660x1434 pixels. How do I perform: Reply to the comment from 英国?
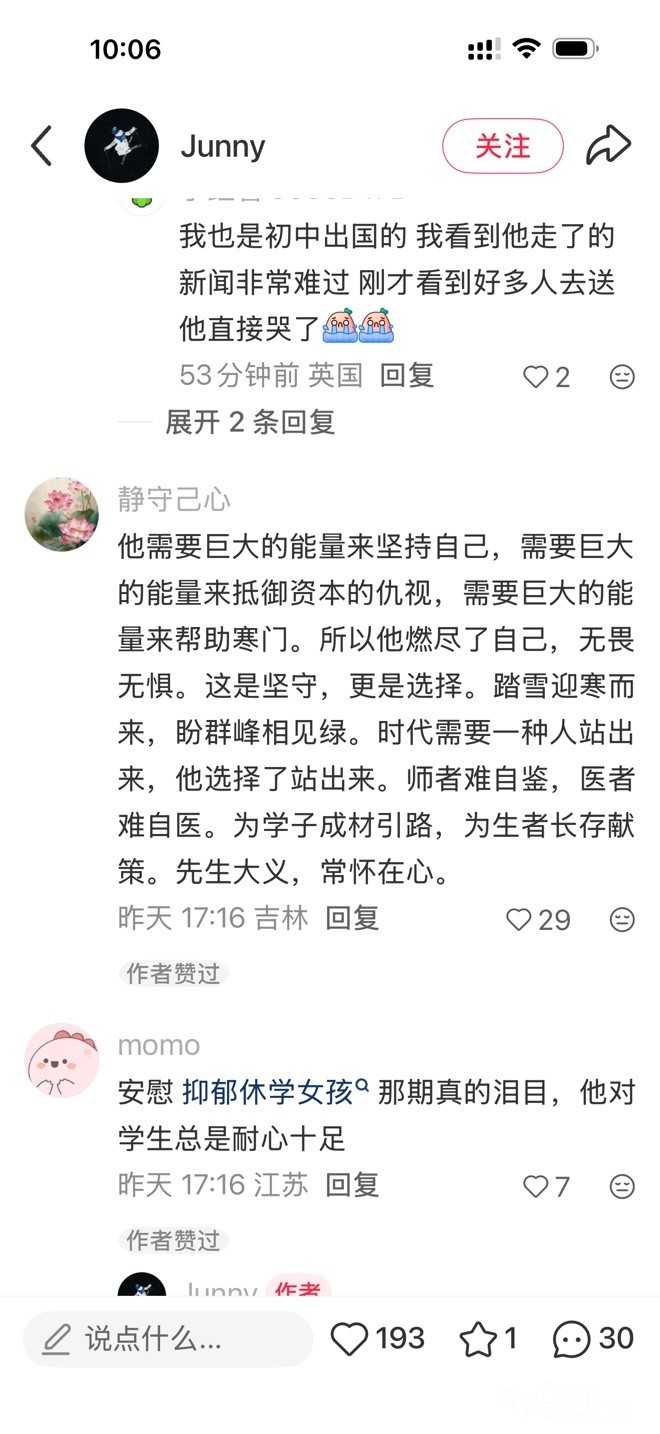click(x=407, y=375)
